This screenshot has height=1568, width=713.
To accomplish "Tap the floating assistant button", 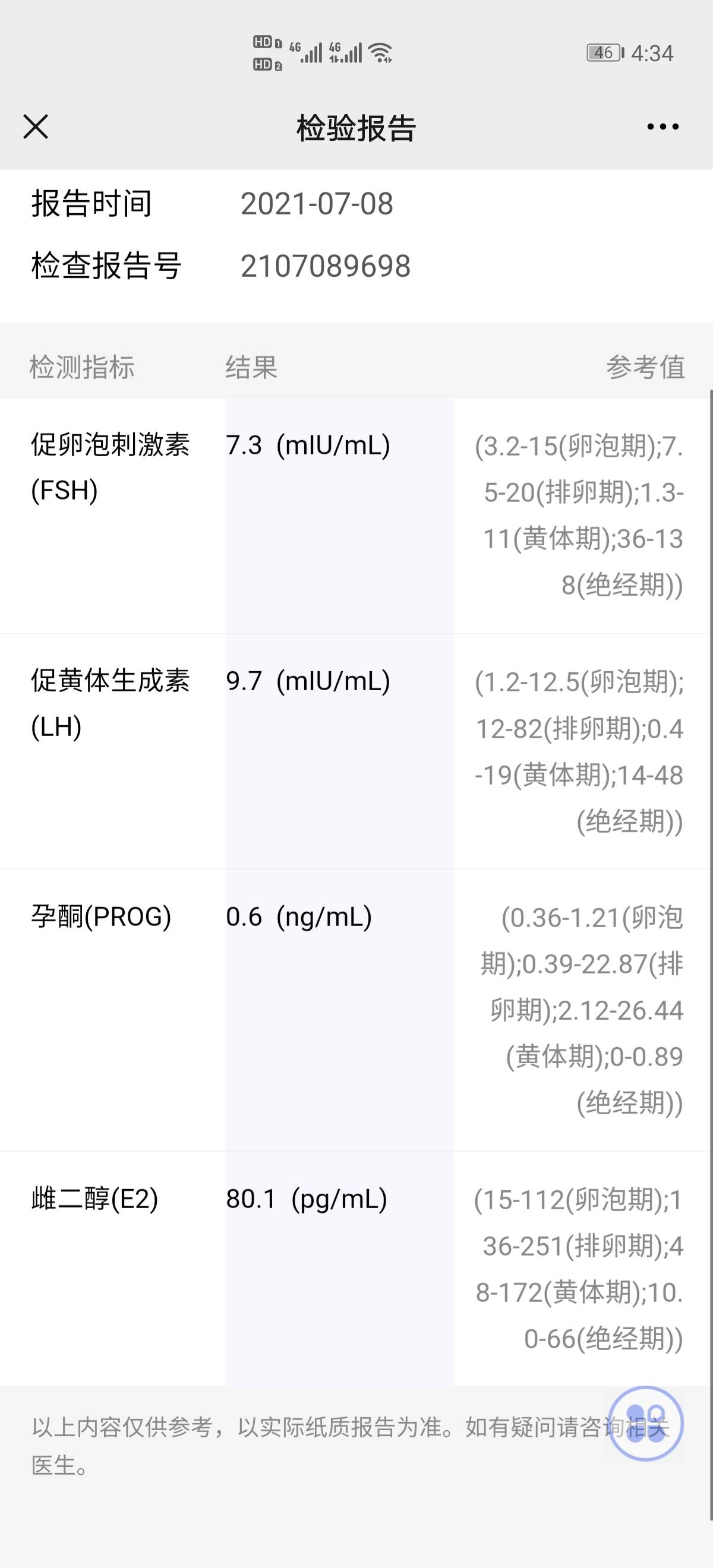I will 646,1424.
